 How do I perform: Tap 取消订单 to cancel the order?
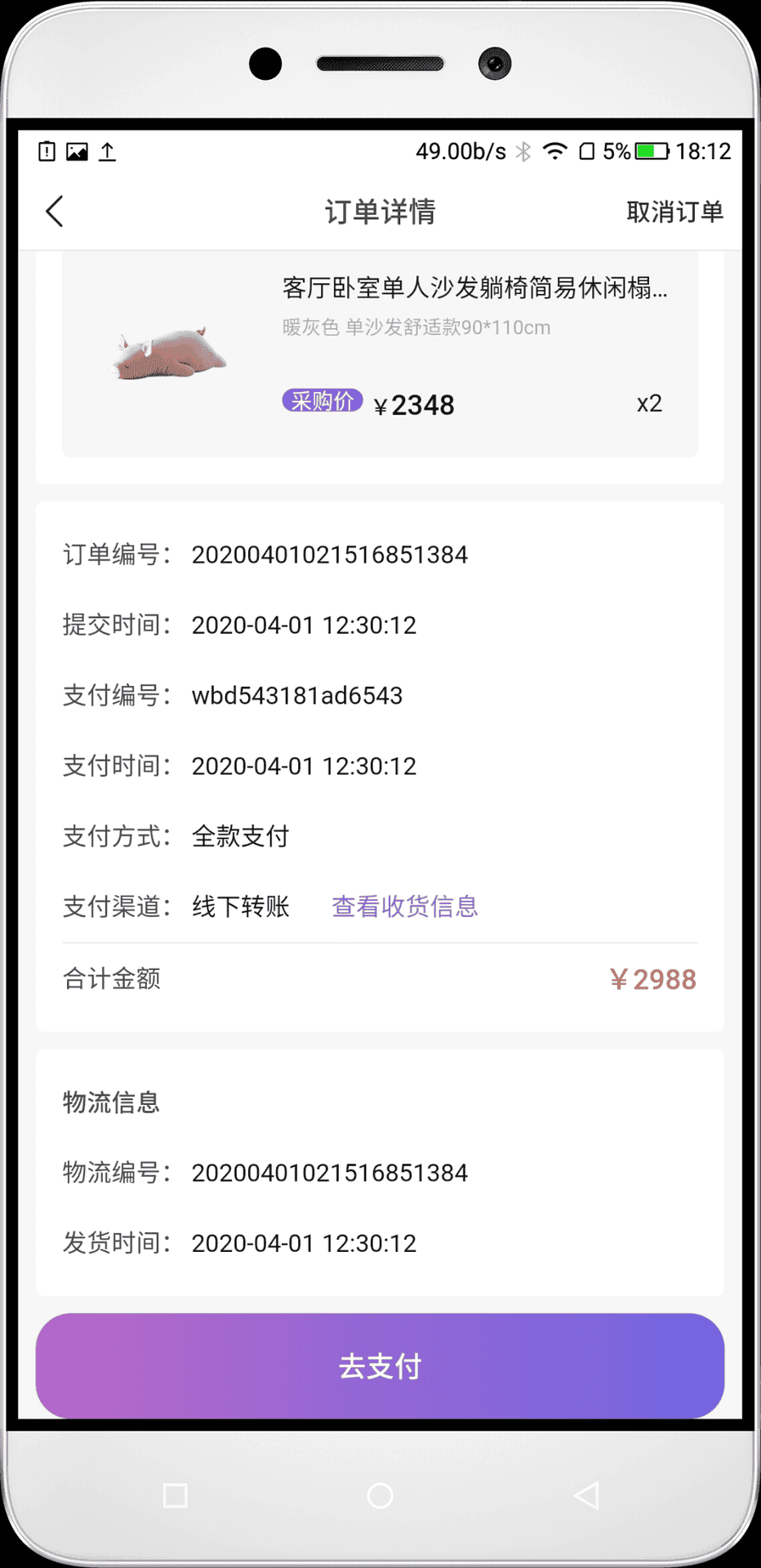point(674,212)
